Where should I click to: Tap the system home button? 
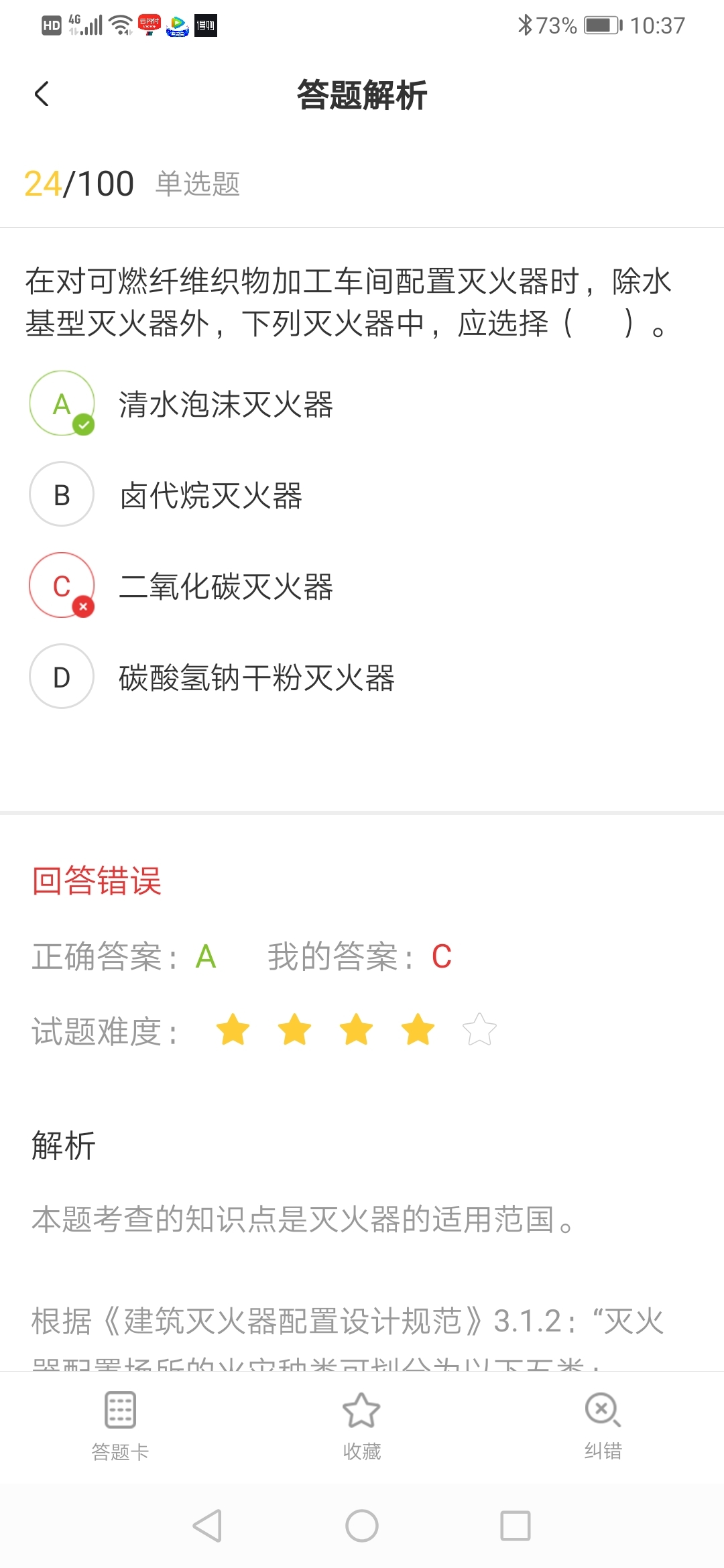[362, 1526]
